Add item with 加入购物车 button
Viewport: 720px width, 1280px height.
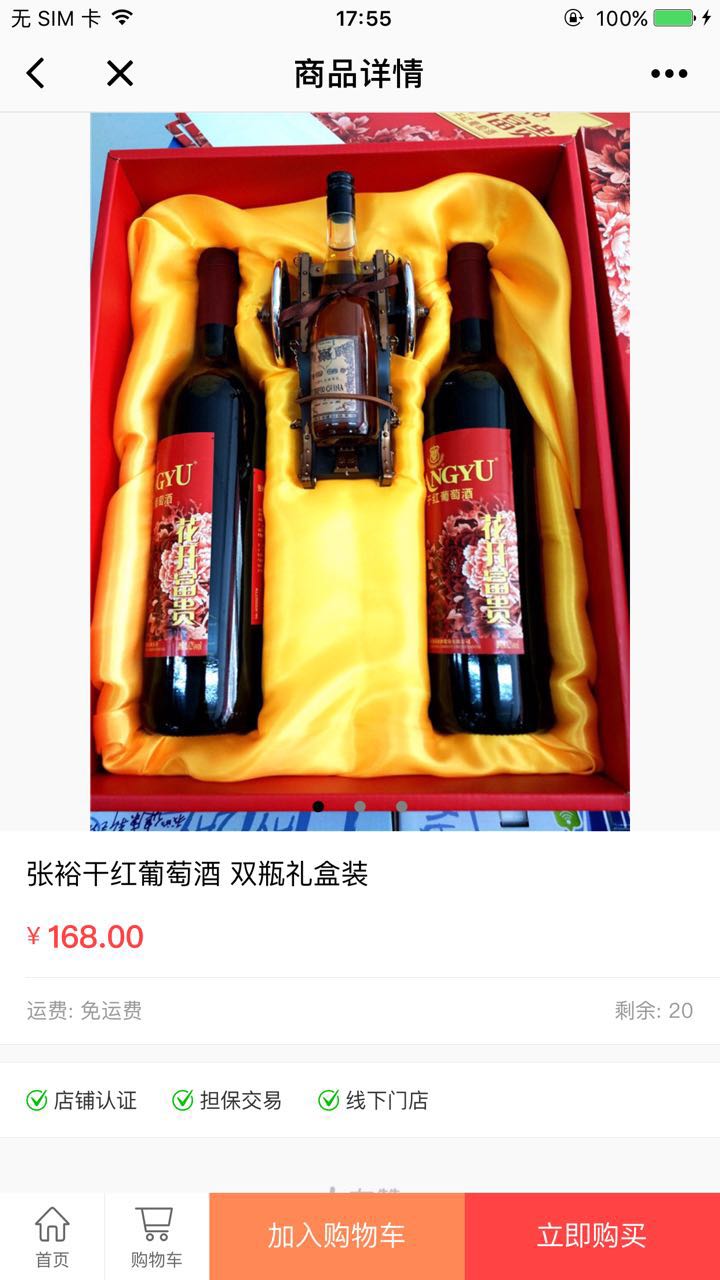[x=337, y=1236]
